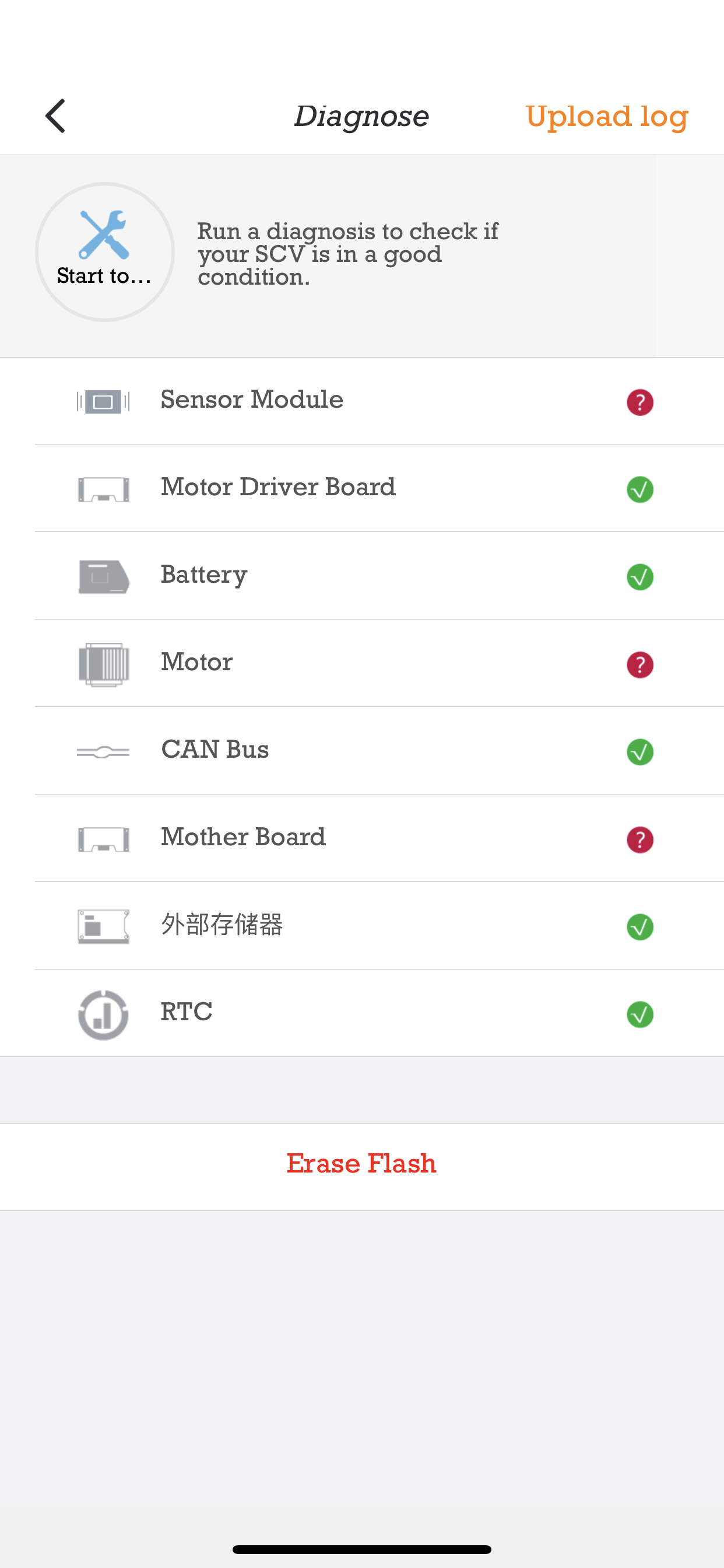This screenshot has height=1568, width=724.
Task: Open the Motor Driver Board row
Action: pyautogui.click(x=362, y=488)
